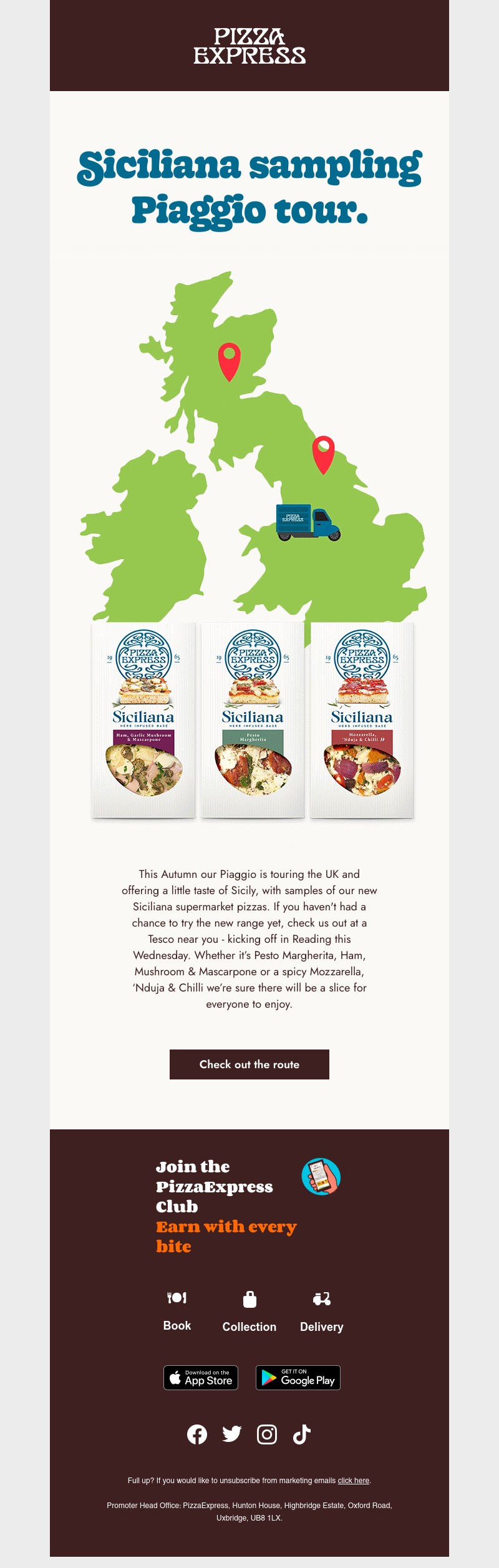Open the TikTok profile

tap(302, 1434)
